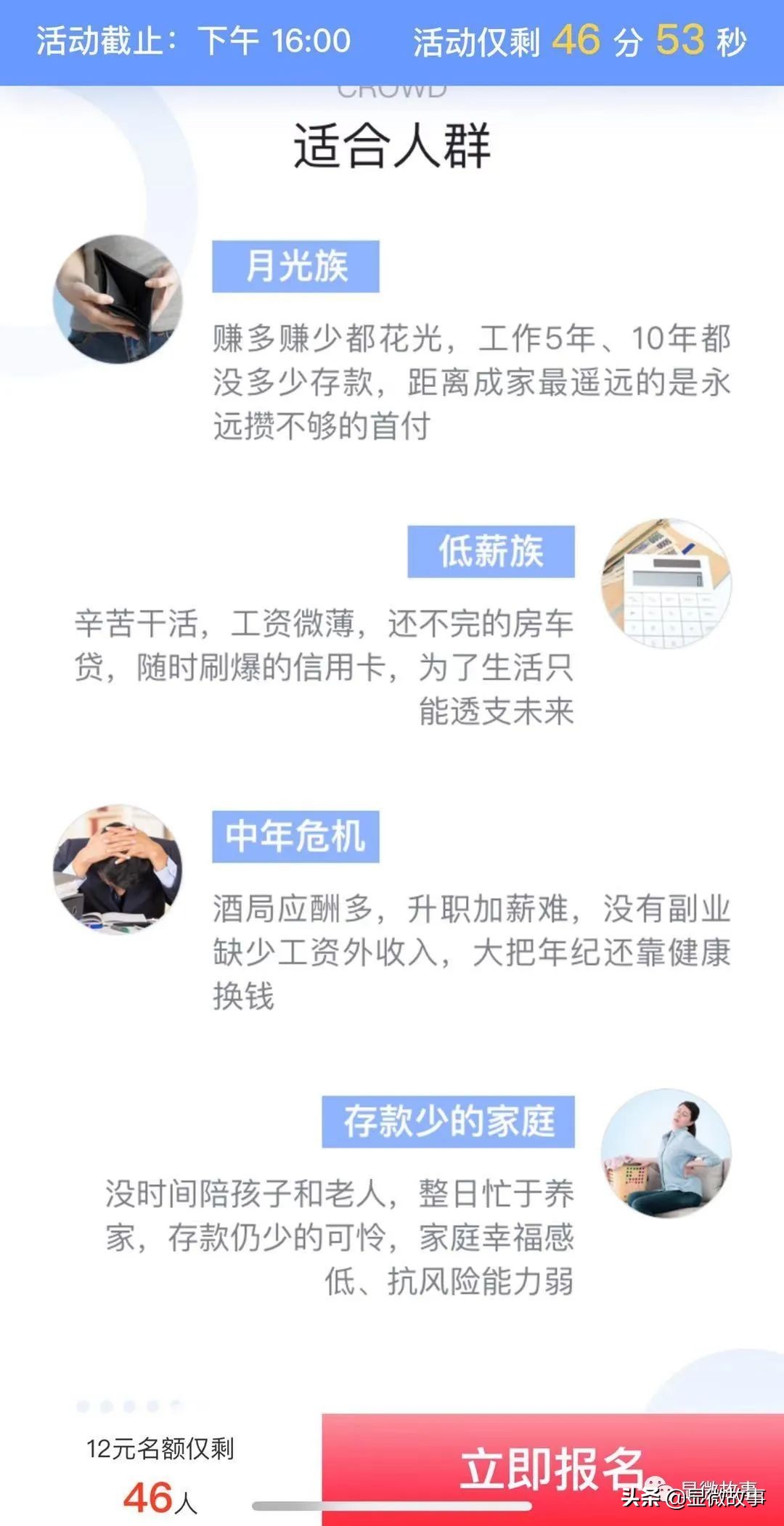Tap the CROWD faded header text
This screenshot has height=1526, width=784.
392,87
